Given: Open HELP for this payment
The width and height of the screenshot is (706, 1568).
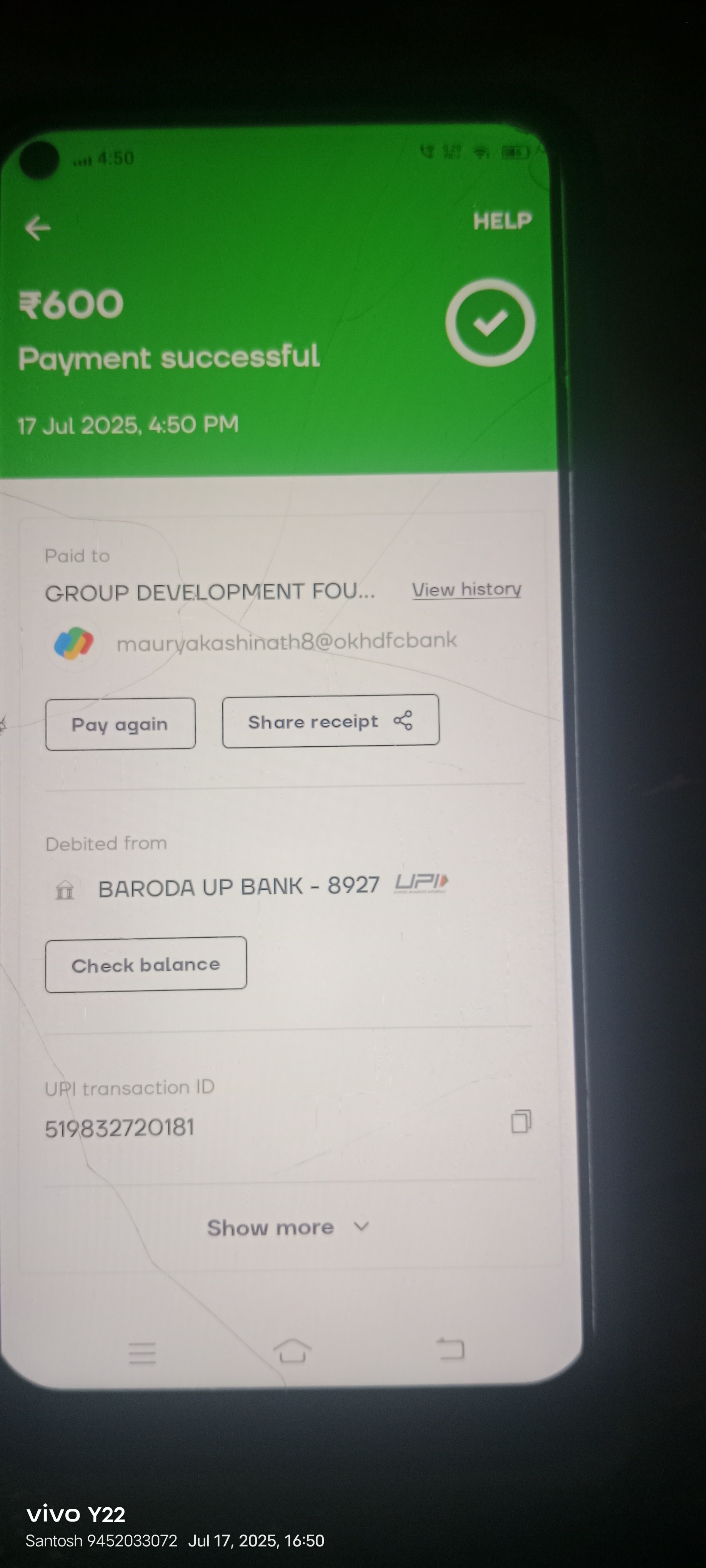Looking at the screenshot, I should [x=502, y=221].
